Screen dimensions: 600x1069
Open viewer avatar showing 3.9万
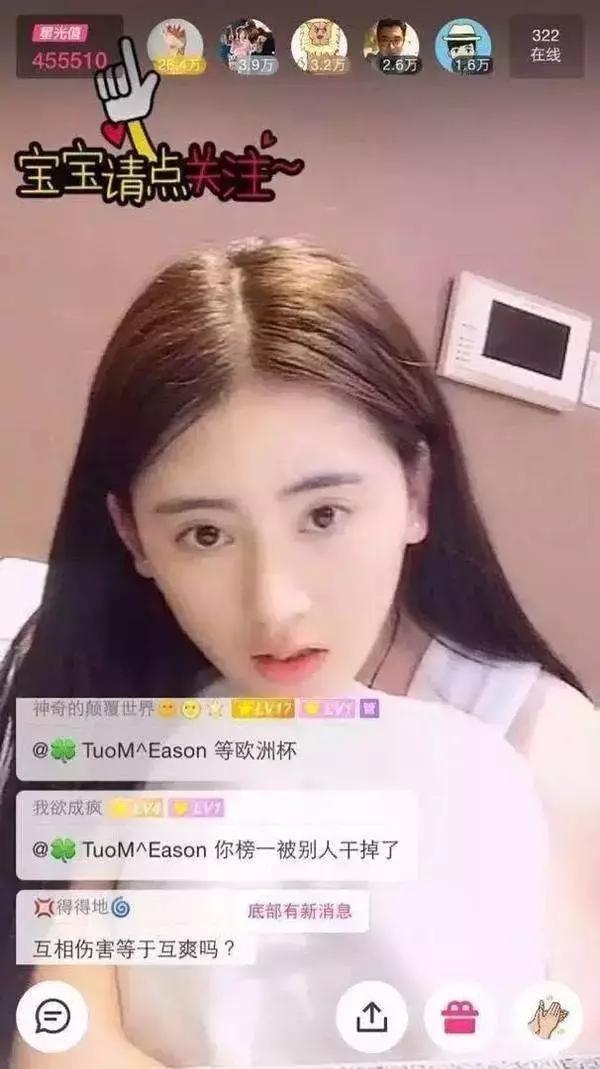(x=247, y=46)
